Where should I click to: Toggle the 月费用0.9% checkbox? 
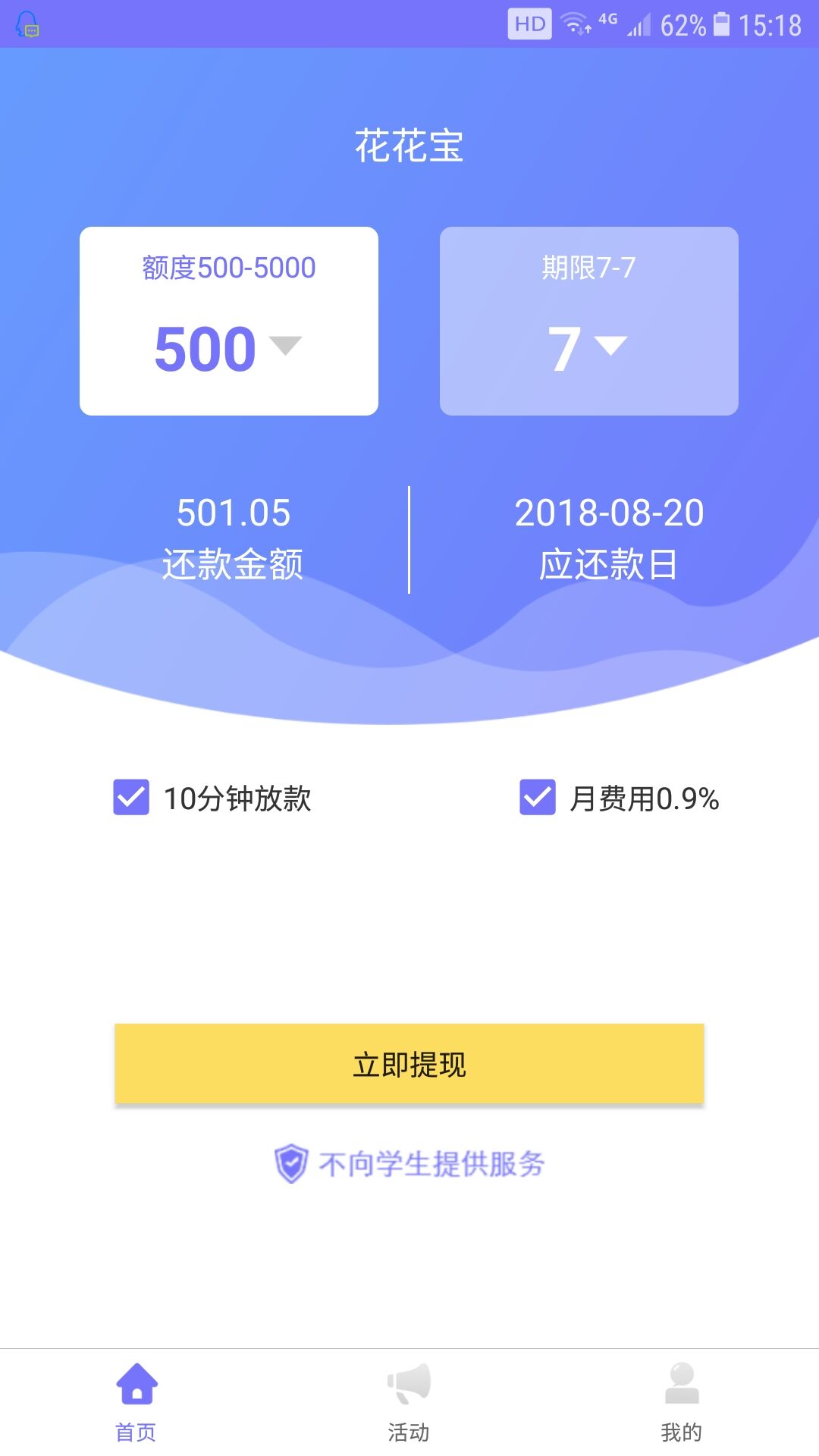click(x=538, y=798)
